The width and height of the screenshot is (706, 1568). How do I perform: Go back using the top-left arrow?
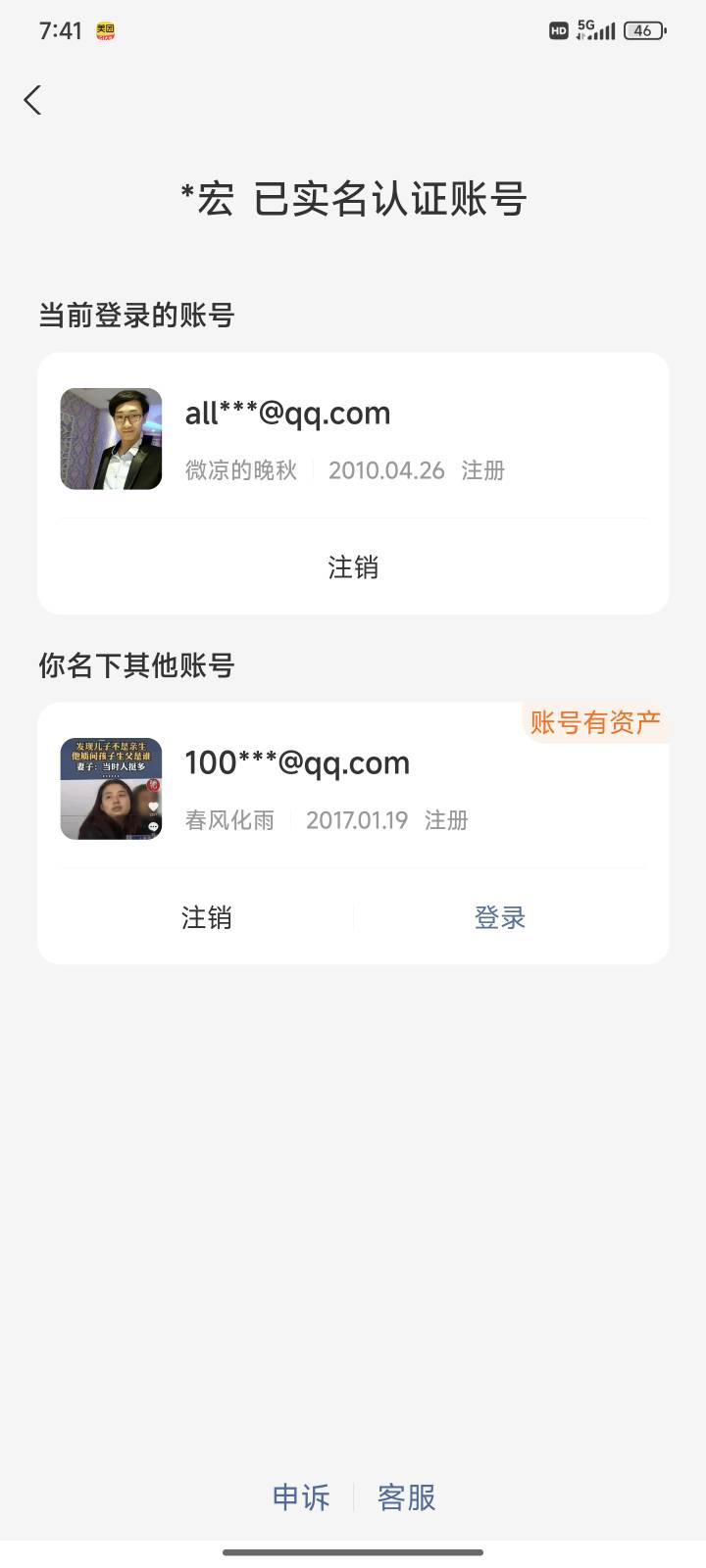pyautogui.click(x=33, y=100)
